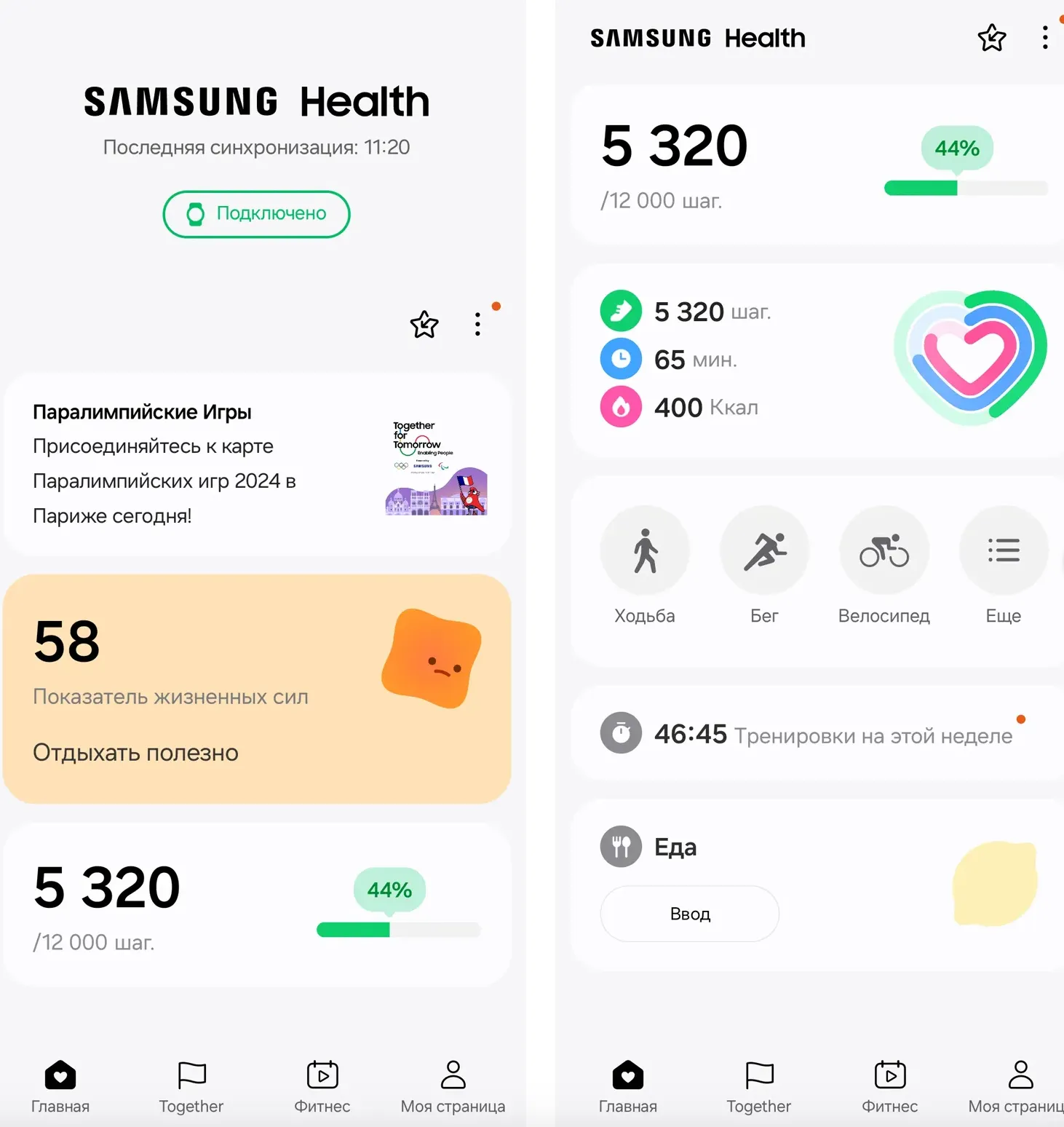Start a Бег workout
Screen dimensions: 1064x1127
point(764,551)
